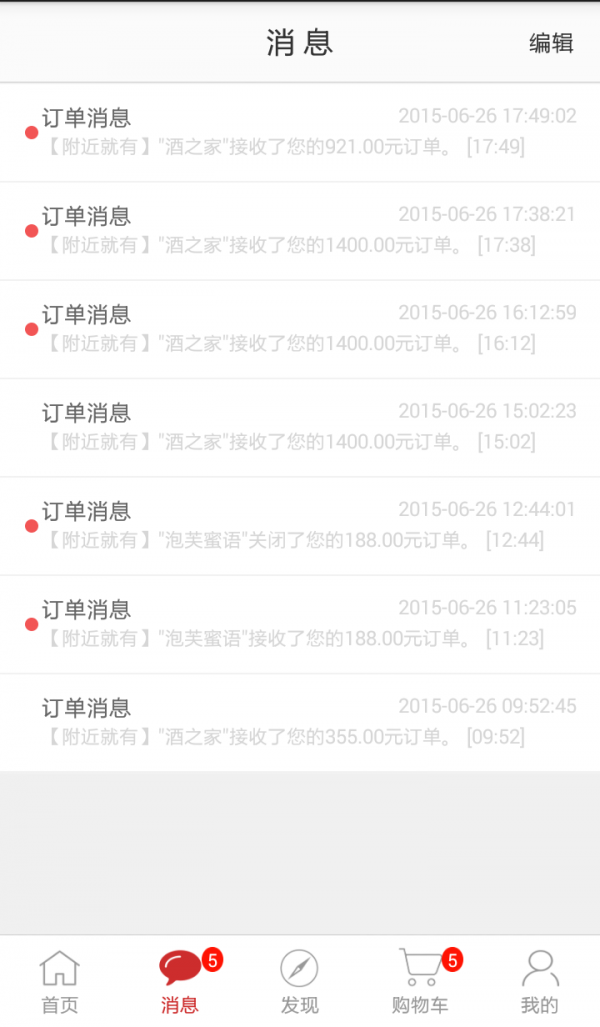Open order message from 17:38:21
The image size is (600, 1027).
pyautogui.click(x=300, y=230)
